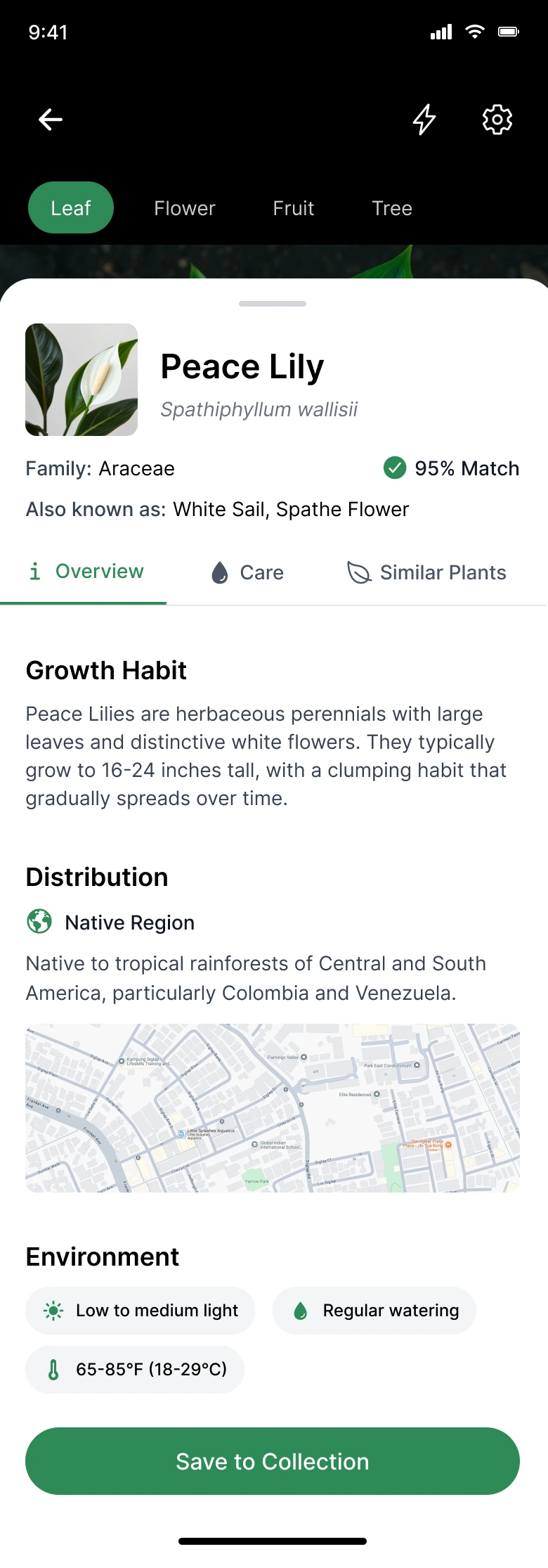Open the native region map

pos(273,1107)
